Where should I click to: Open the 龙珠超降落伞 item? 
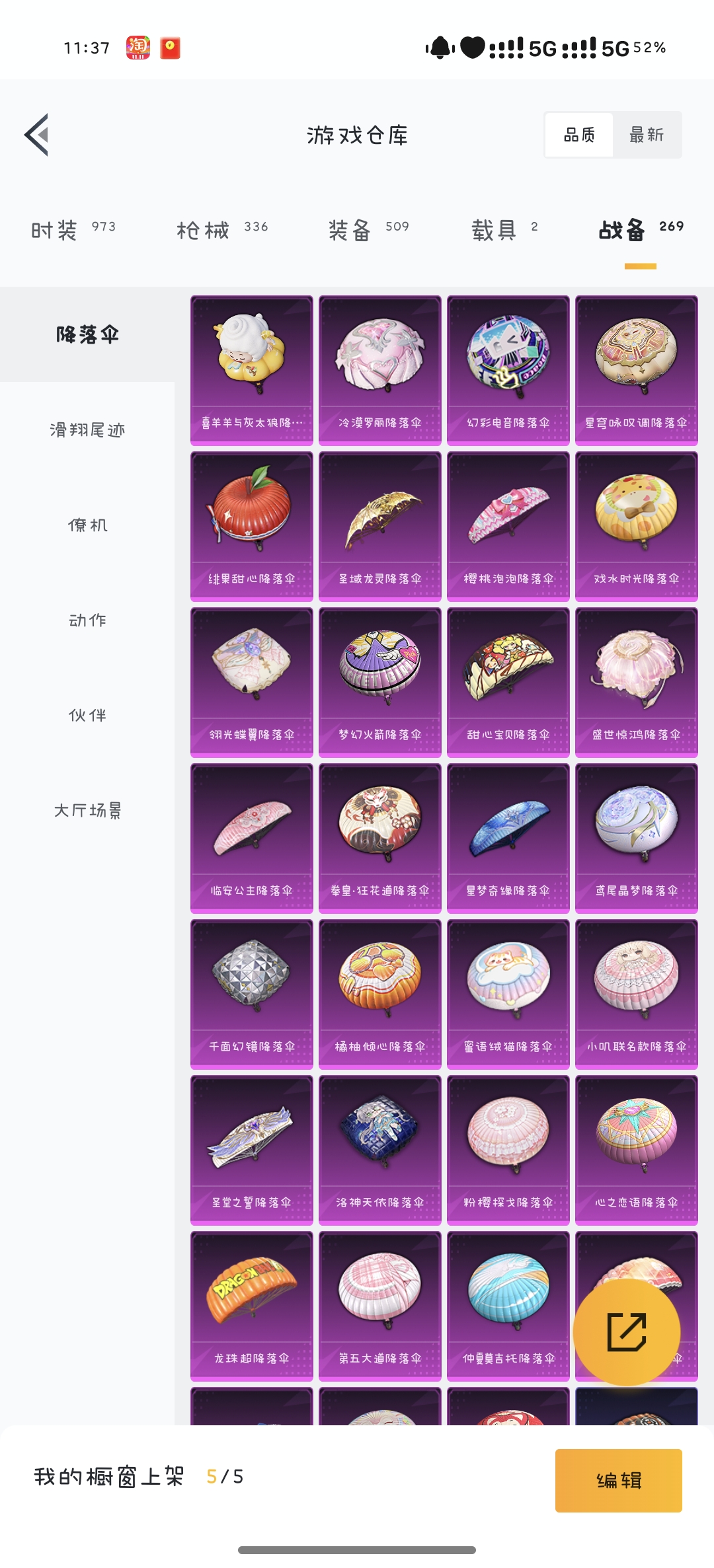[251, 1306]
